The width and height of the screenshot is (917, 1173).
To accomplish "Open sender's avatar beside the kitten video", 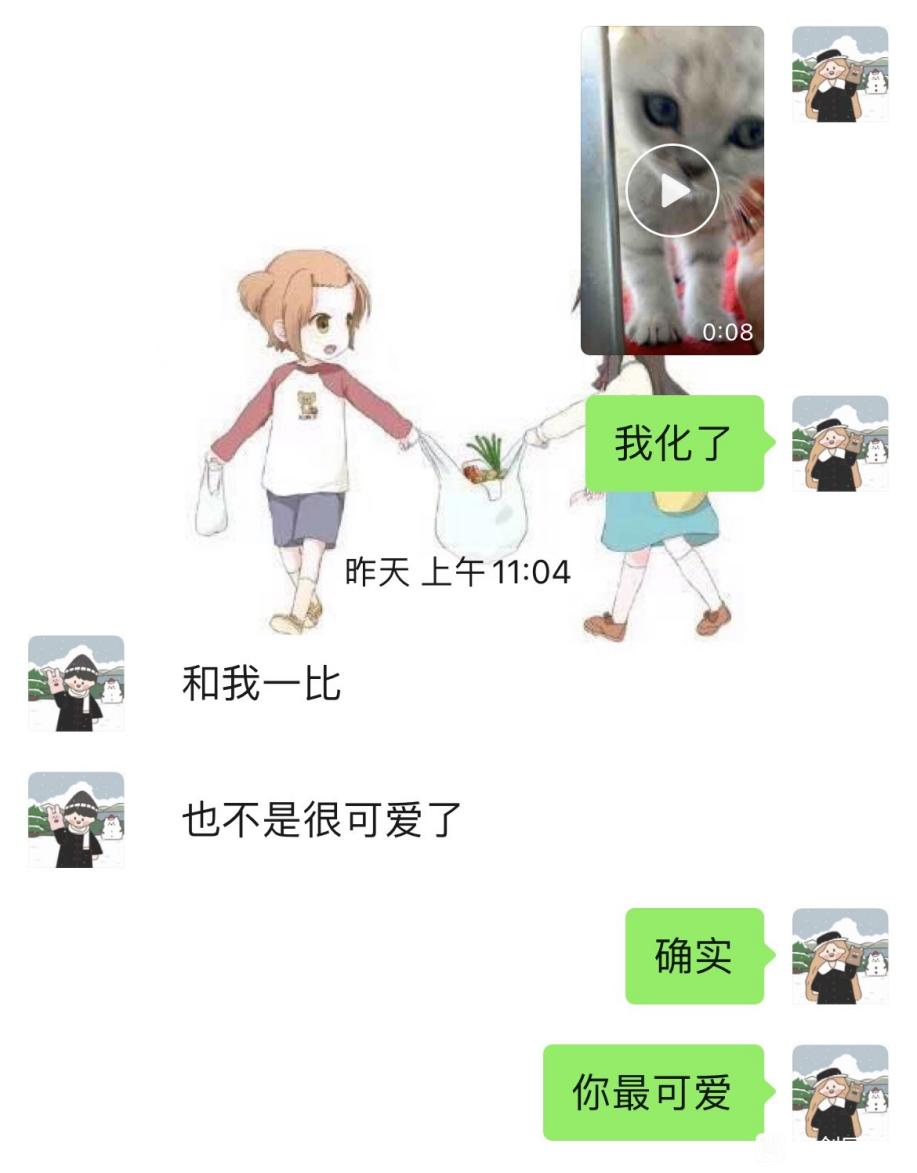I will [839, 74].
